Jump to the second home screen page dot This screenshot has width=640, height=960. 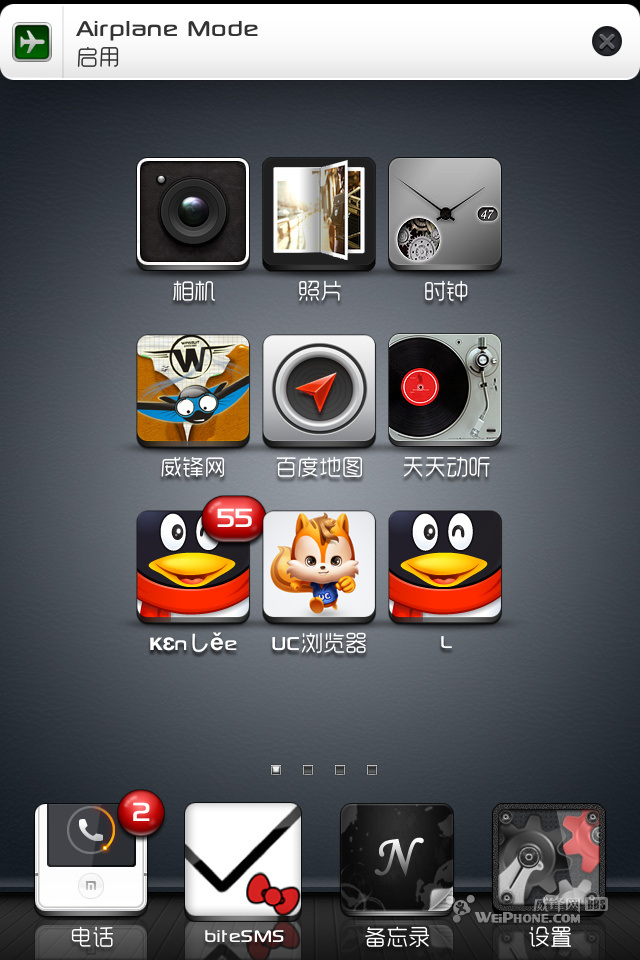click(308, 770)
